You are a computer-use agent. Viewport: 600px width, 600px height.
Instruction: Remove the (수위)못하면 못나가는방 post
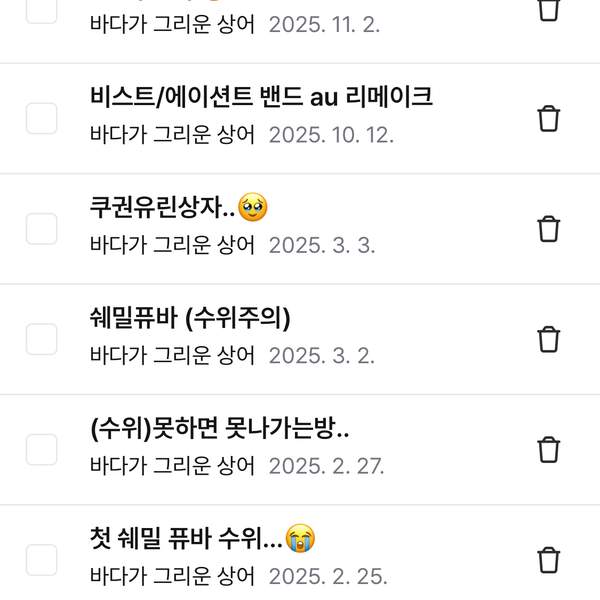[548, 449]
